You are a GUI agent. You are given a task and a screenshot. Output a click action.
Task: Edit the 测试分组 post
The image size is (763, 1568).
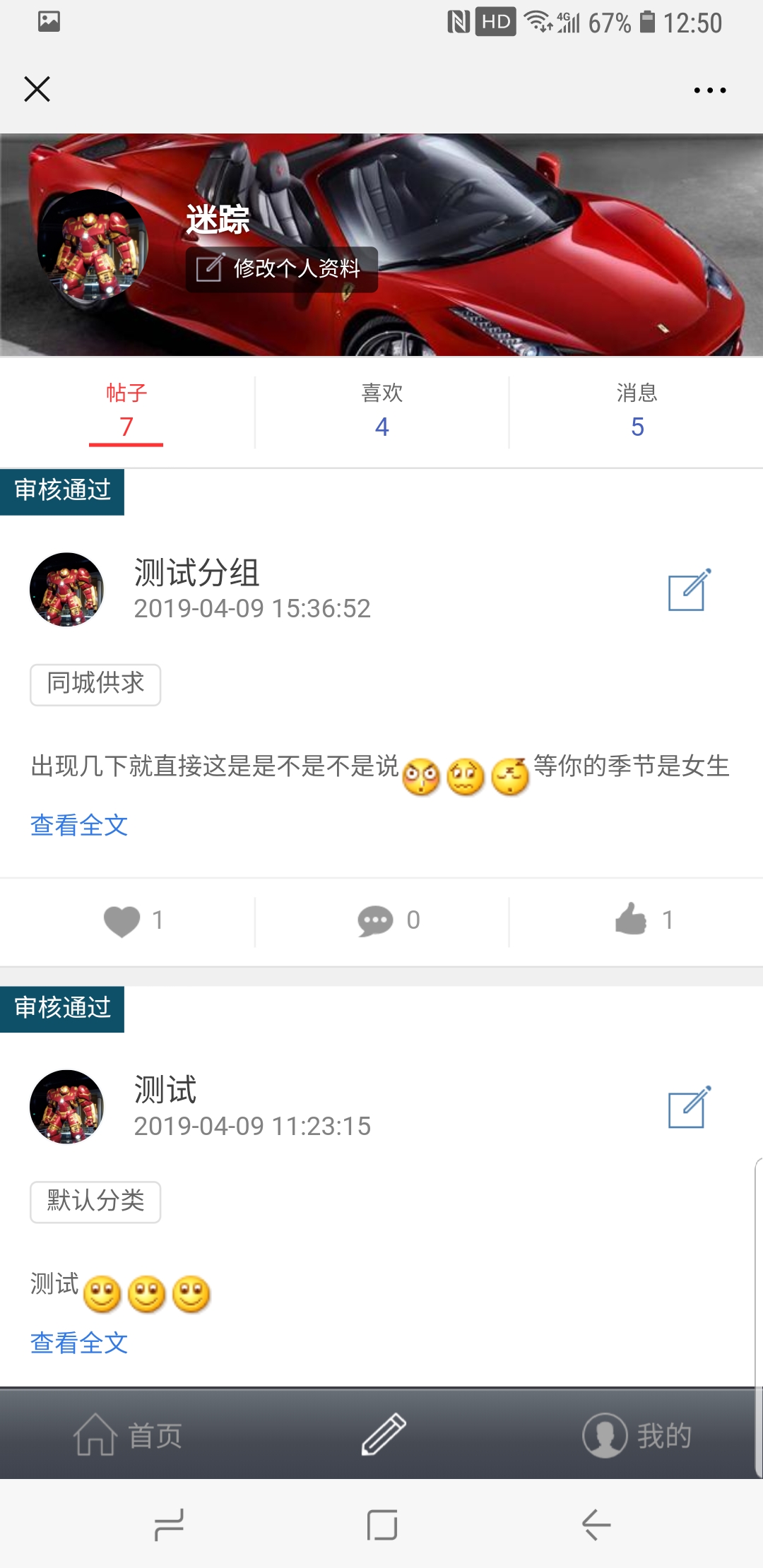tap(689, 590)
